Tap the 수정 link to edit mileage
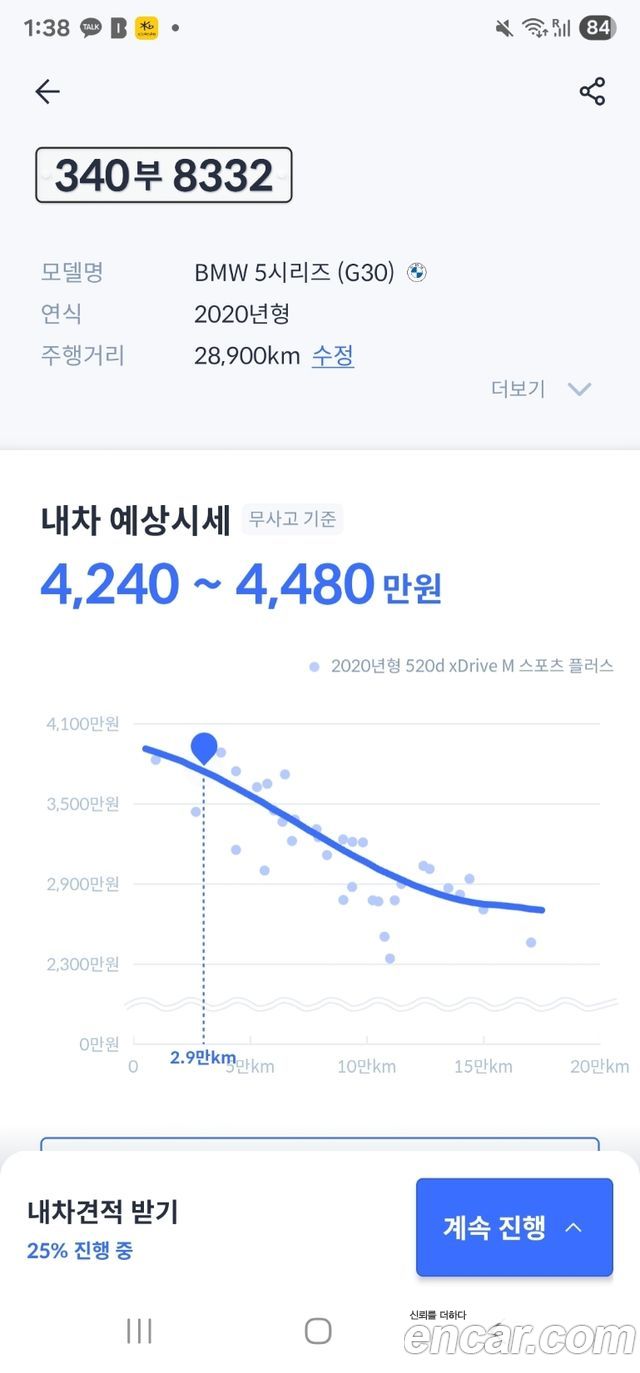The width and height of the screenshot is (640, 1373). click(332, 355)
